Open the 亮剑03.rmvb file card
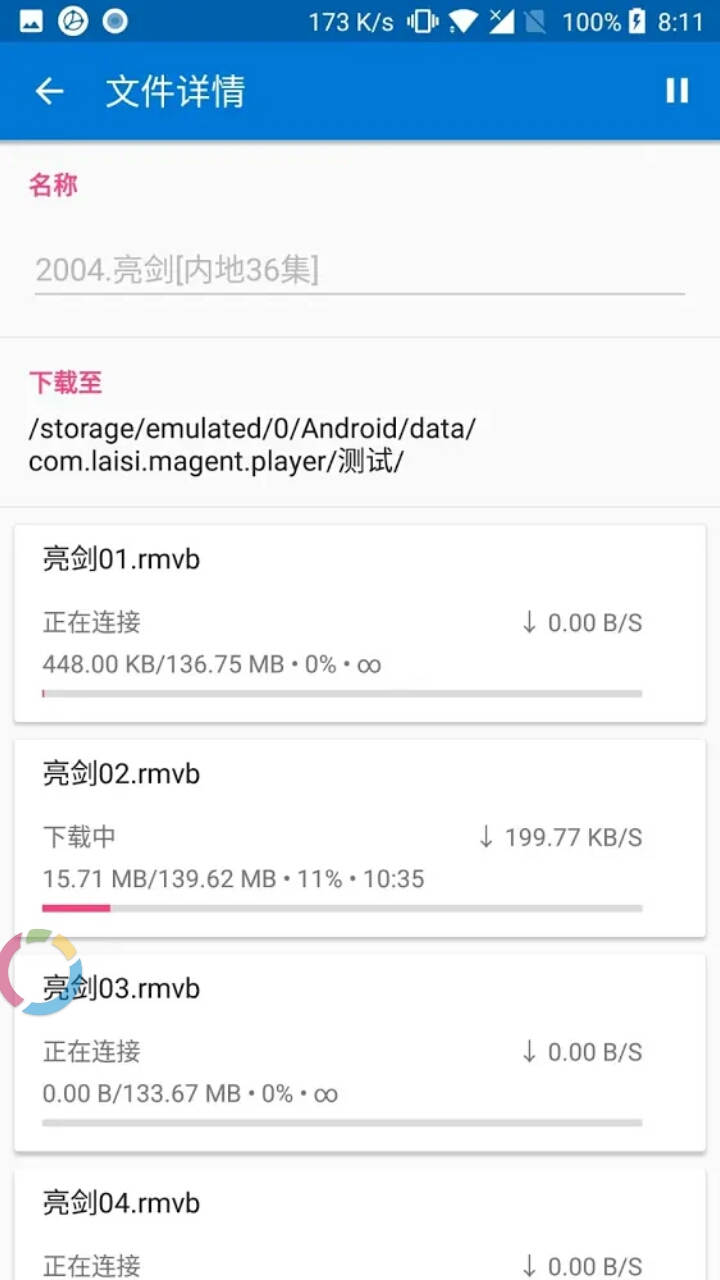Viewport: 720px width, 1280px height. (x=360, y=1051)
